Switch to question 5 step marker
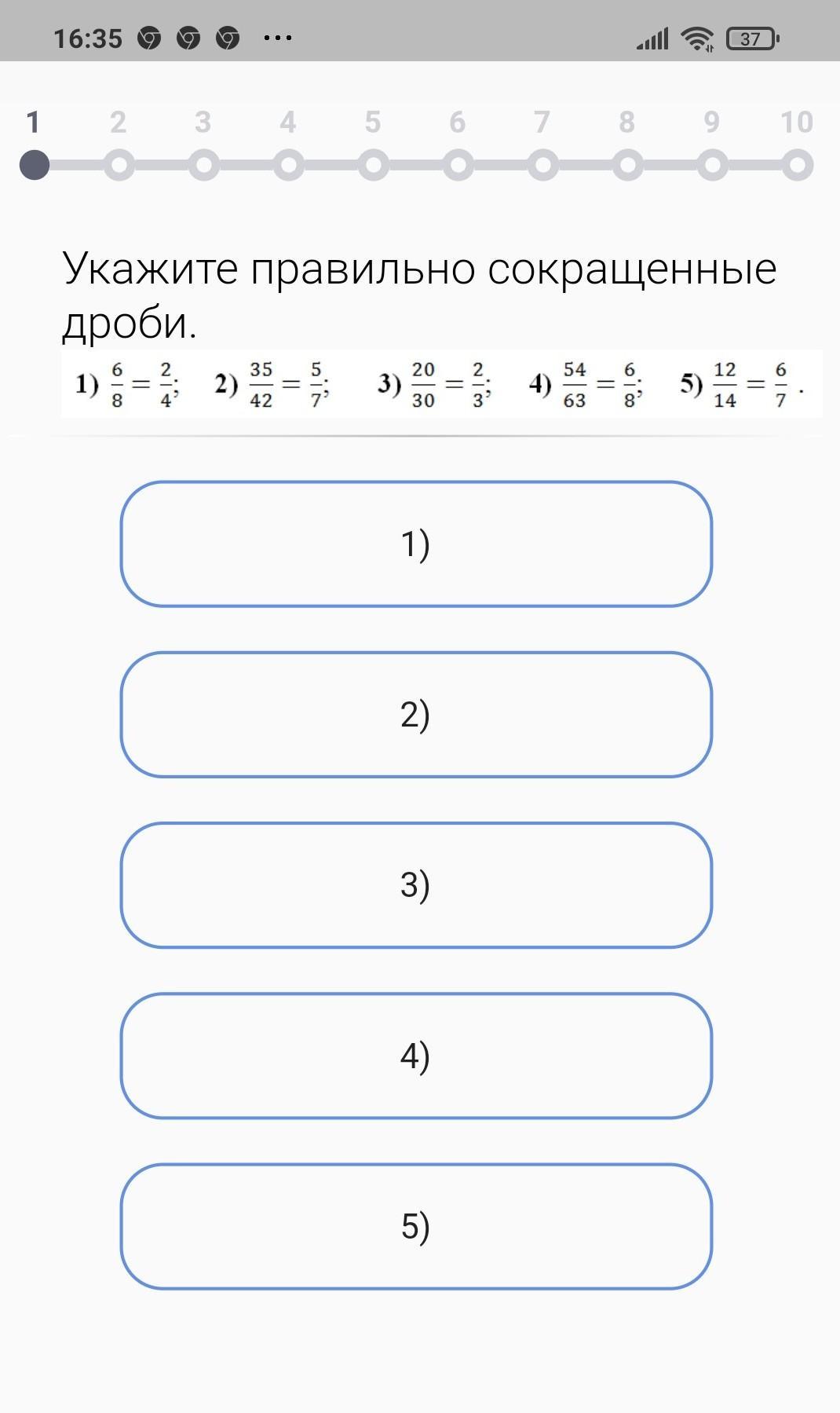 [x=374, y=166]
